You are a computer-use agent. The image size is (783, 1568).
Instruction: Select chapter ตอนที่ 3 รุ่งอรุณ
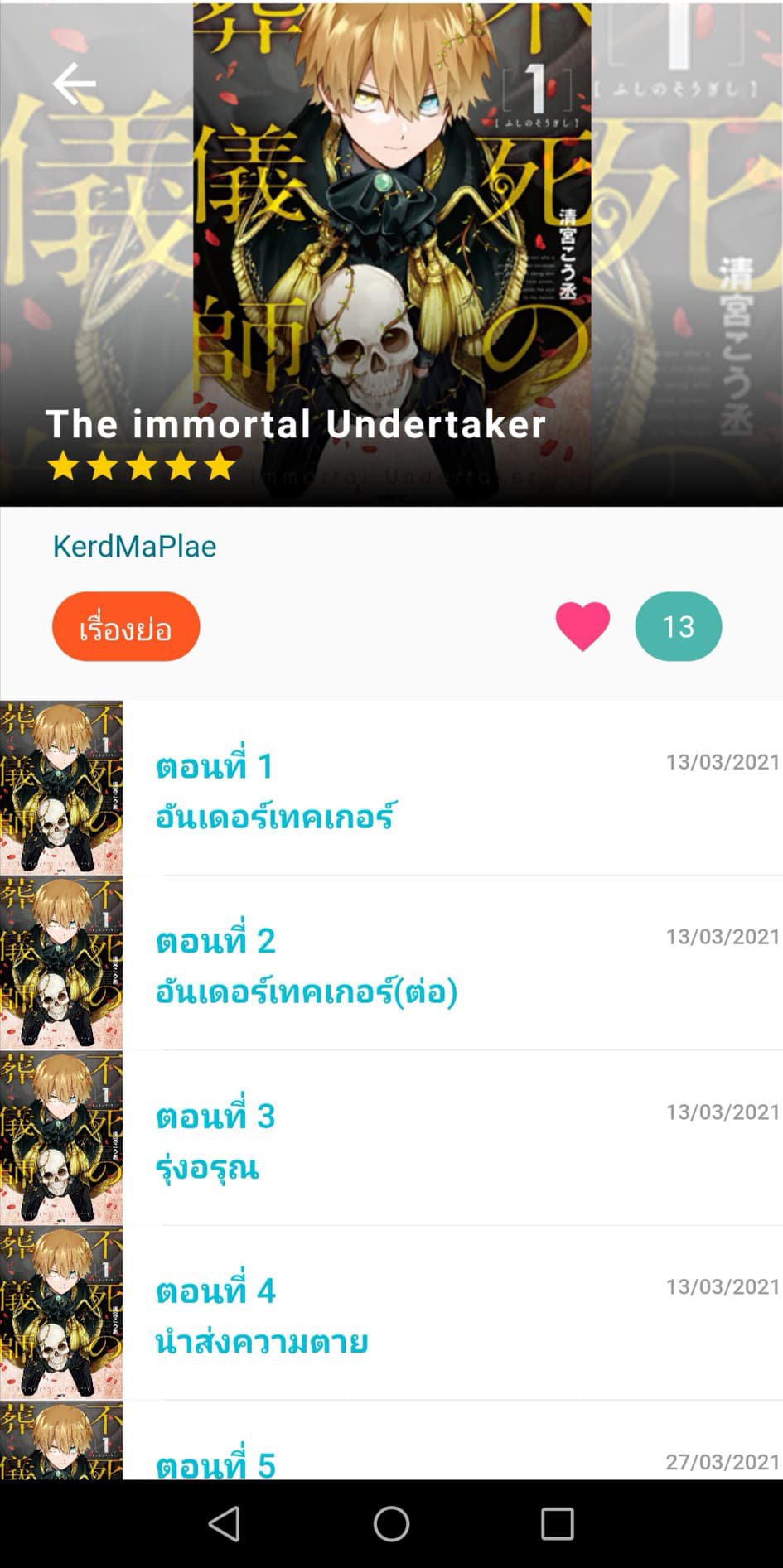point(391,1138)
